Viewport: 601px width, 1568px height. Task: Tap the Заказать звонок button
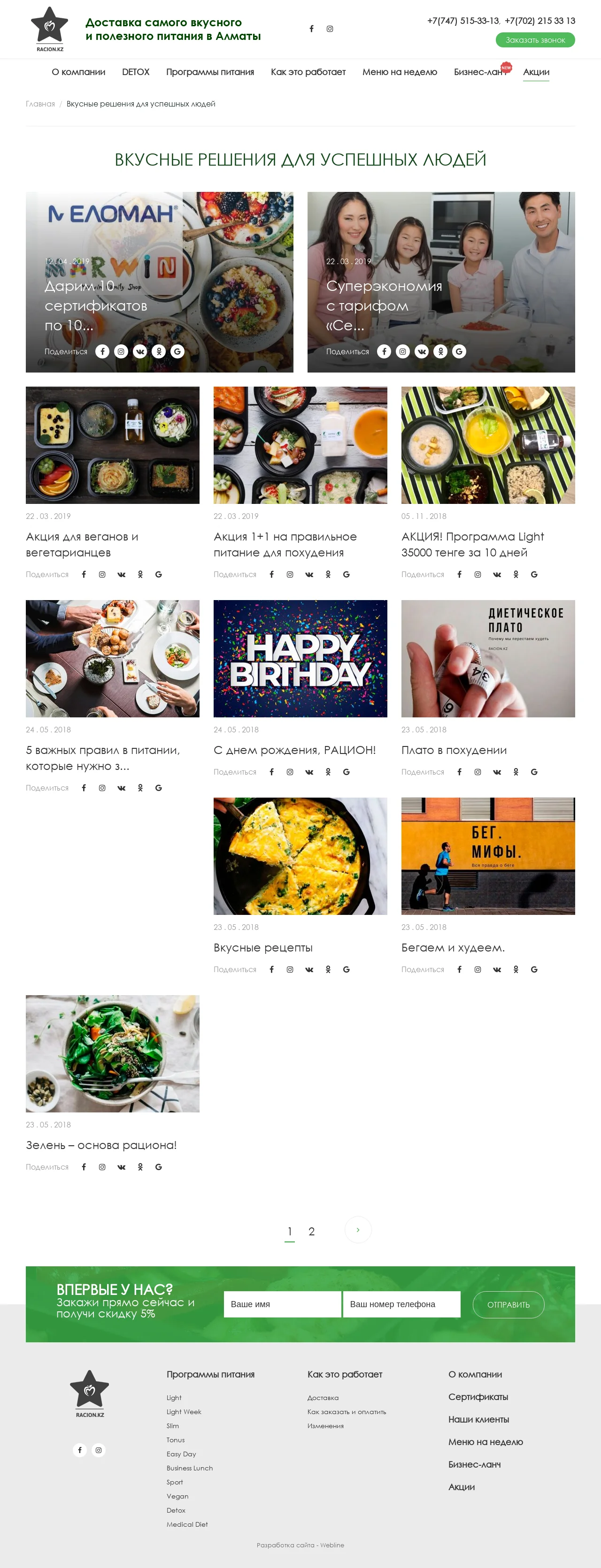click(x=535, y=40)
